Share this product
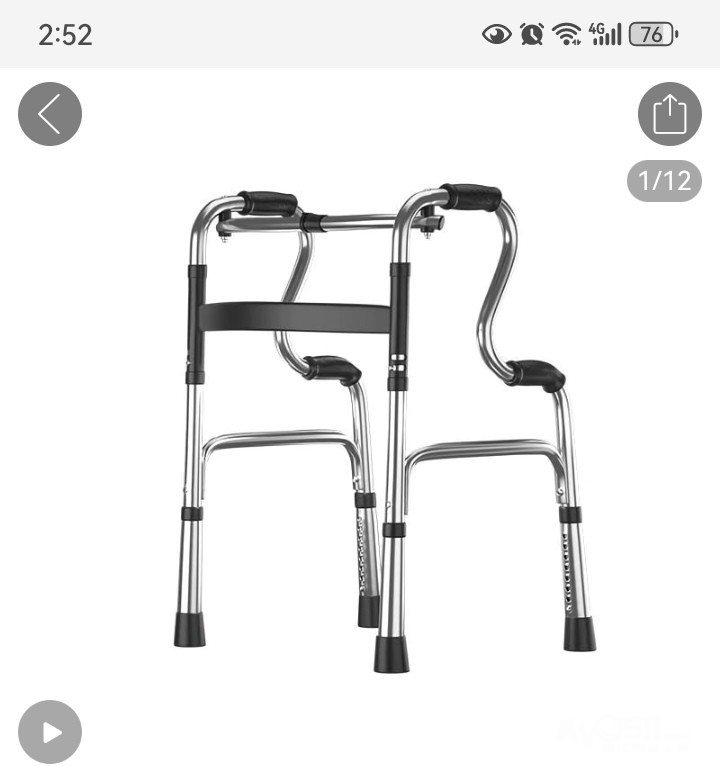 tap(669, 114)
